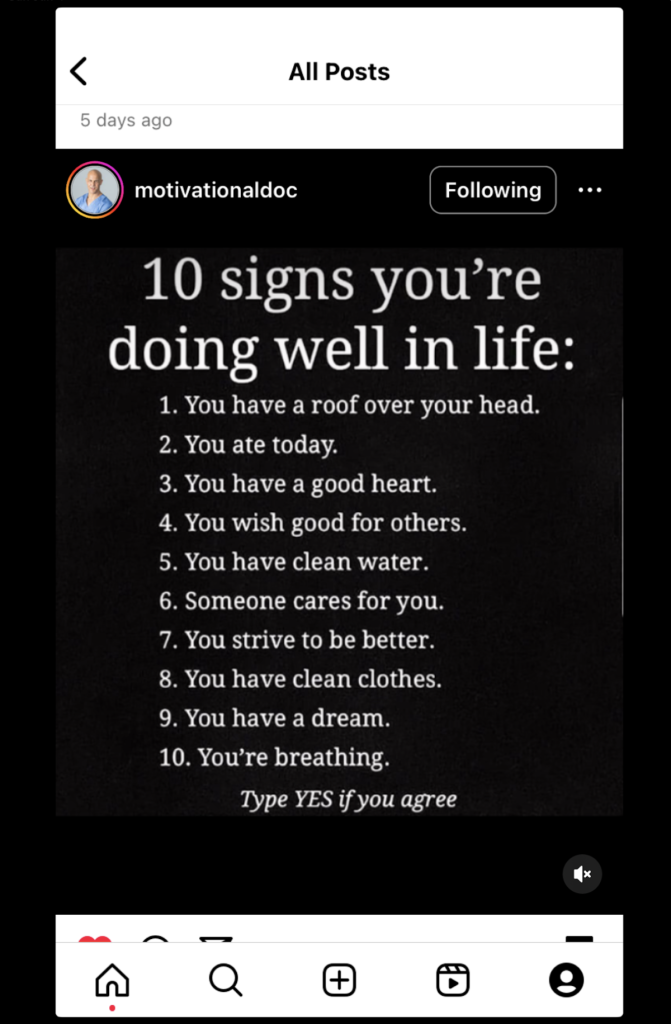Screen dimensions: 671x1024
Task: Open motivationaldoc's profile picture story
Action: 95,190
